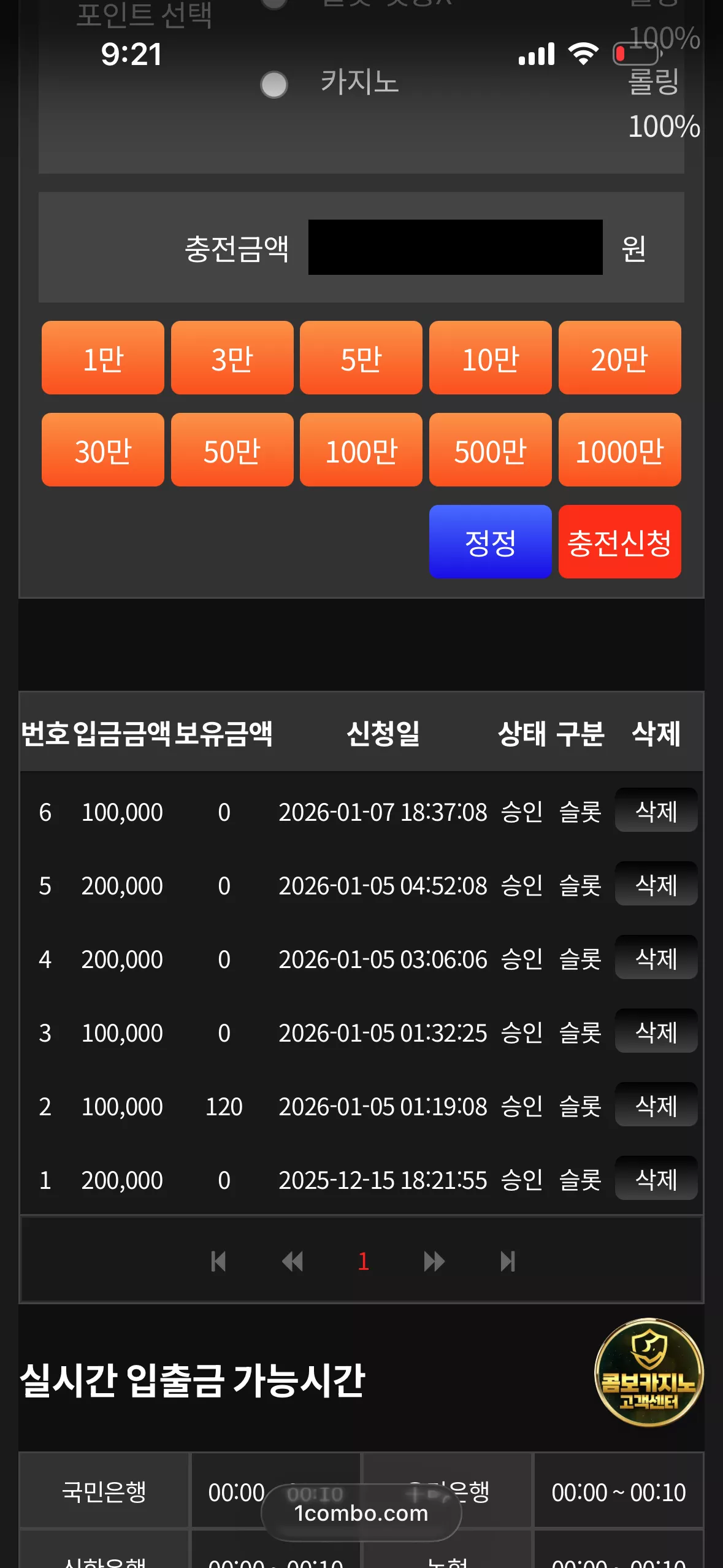723x1568 pixels.
Task: Choose the 1000만 quick amount
Action: pyautogui.click(x=620, y=450)
